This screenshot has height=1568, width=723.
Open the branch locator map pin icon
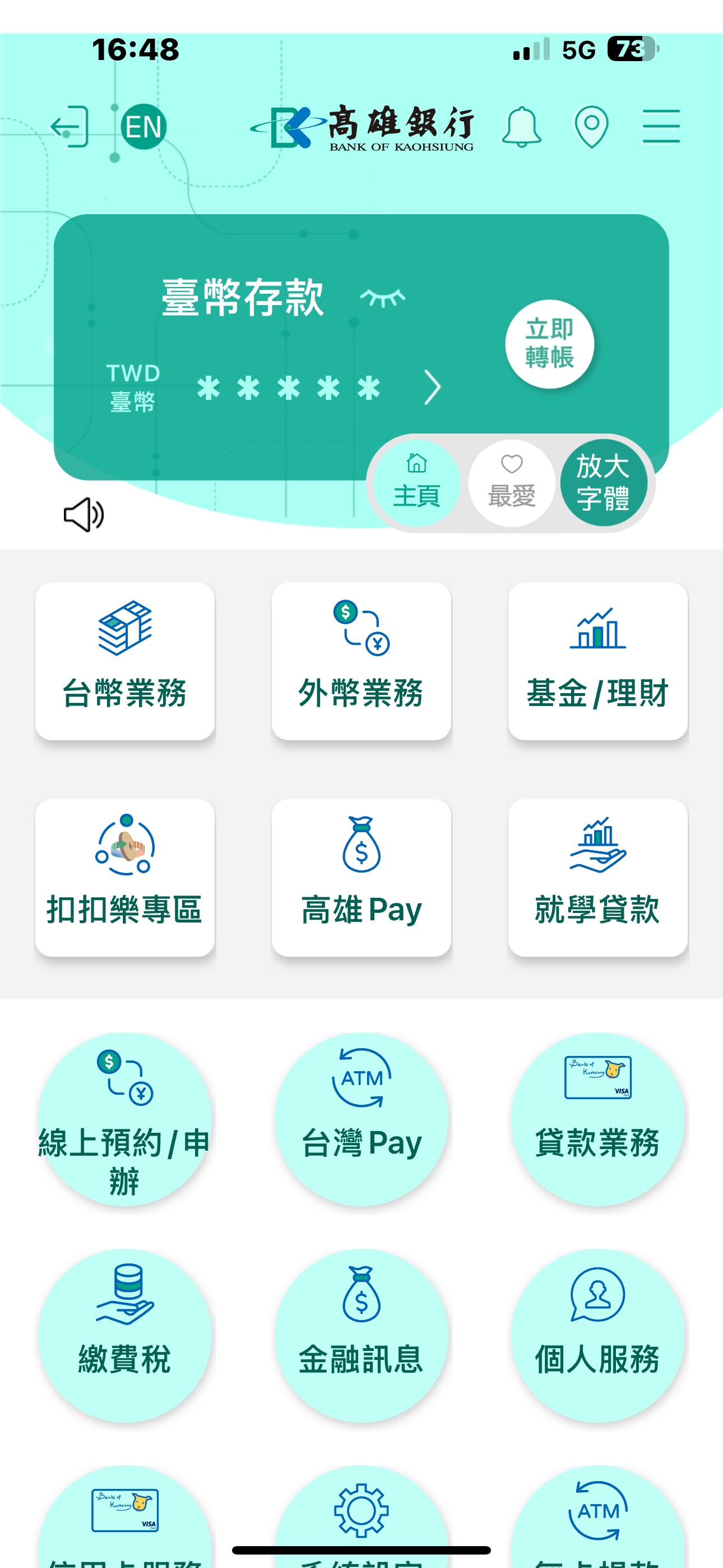[591, 126]
